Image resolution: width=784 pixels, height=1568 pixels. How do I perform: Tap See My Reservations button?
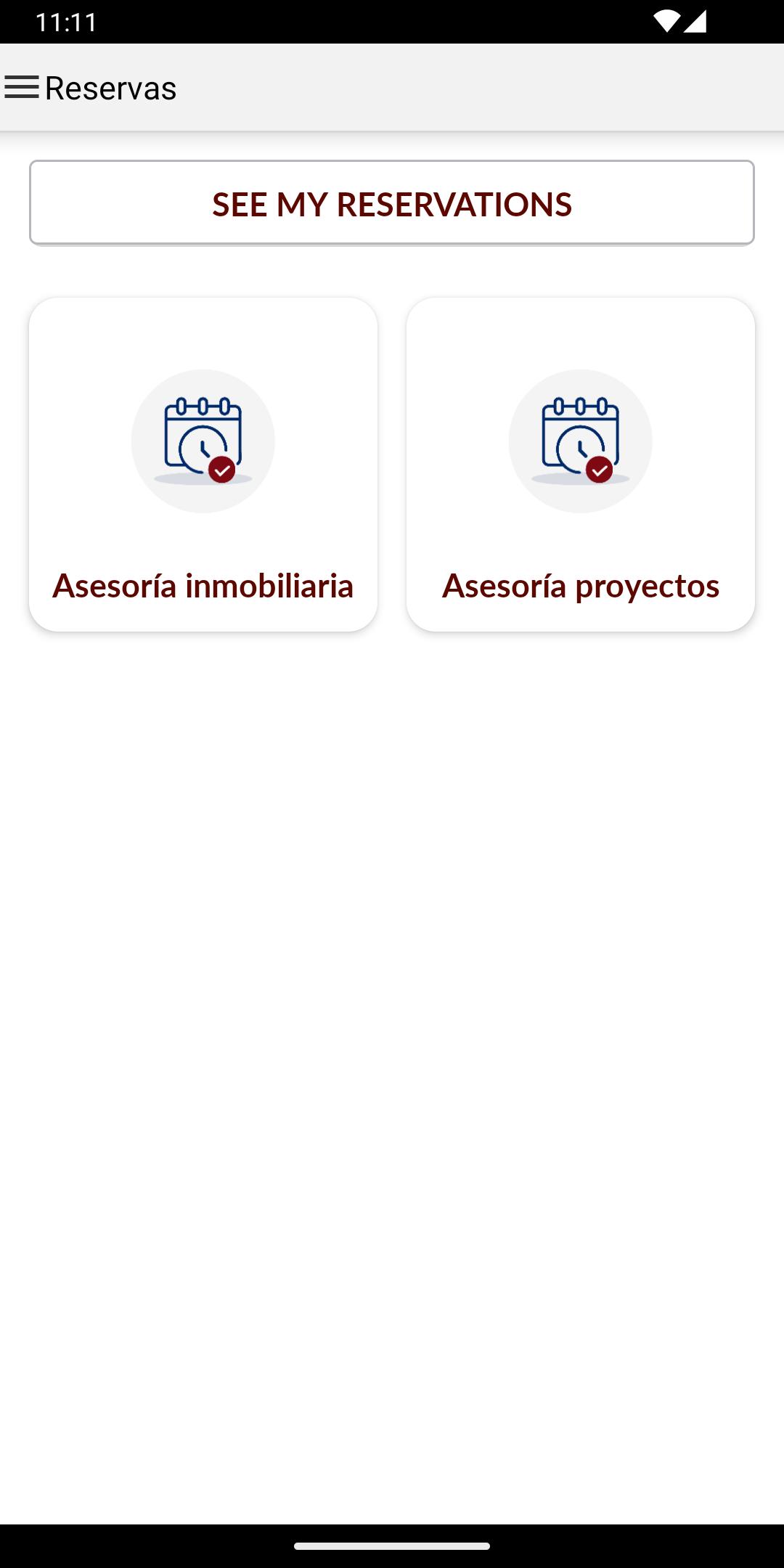392,203
